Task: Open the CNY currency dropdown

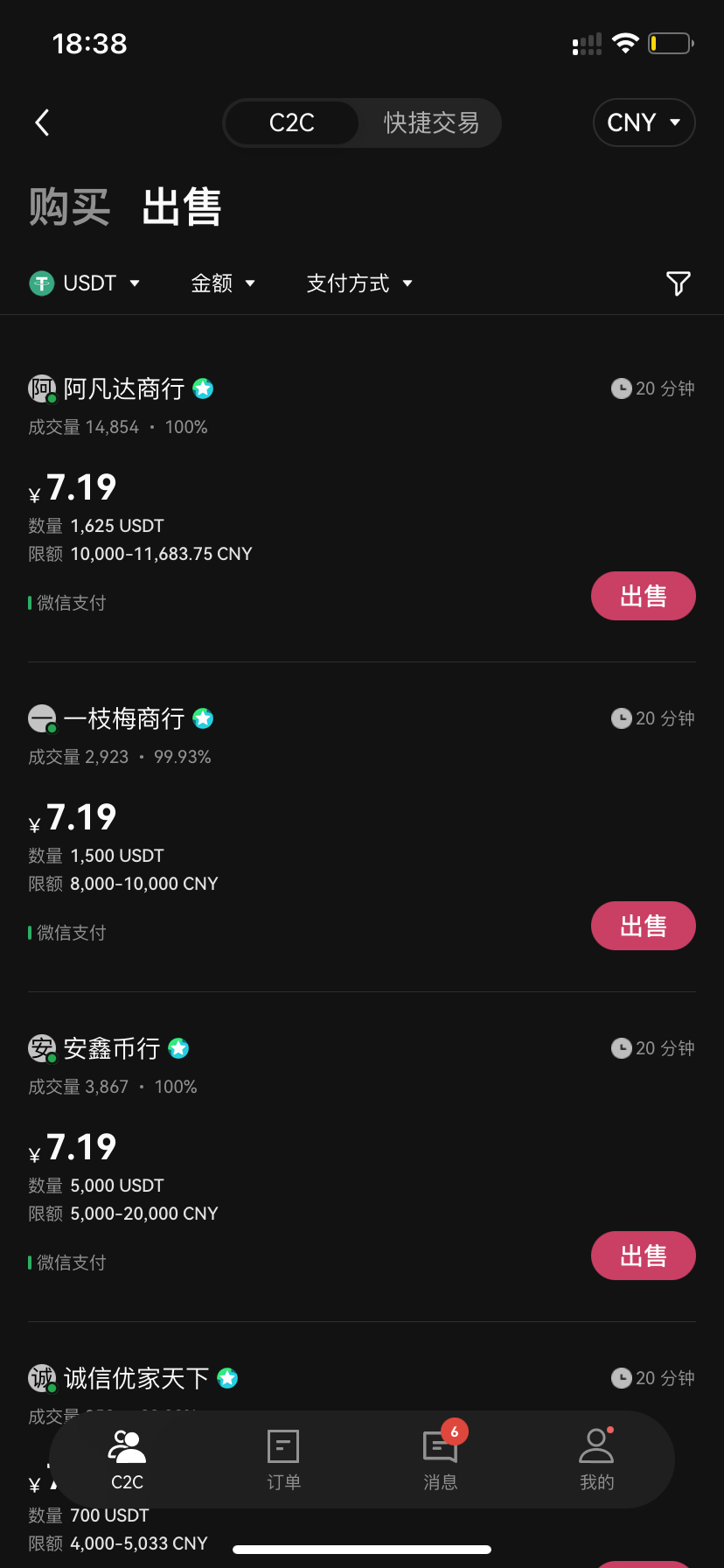Action: (x=644, y=122)
